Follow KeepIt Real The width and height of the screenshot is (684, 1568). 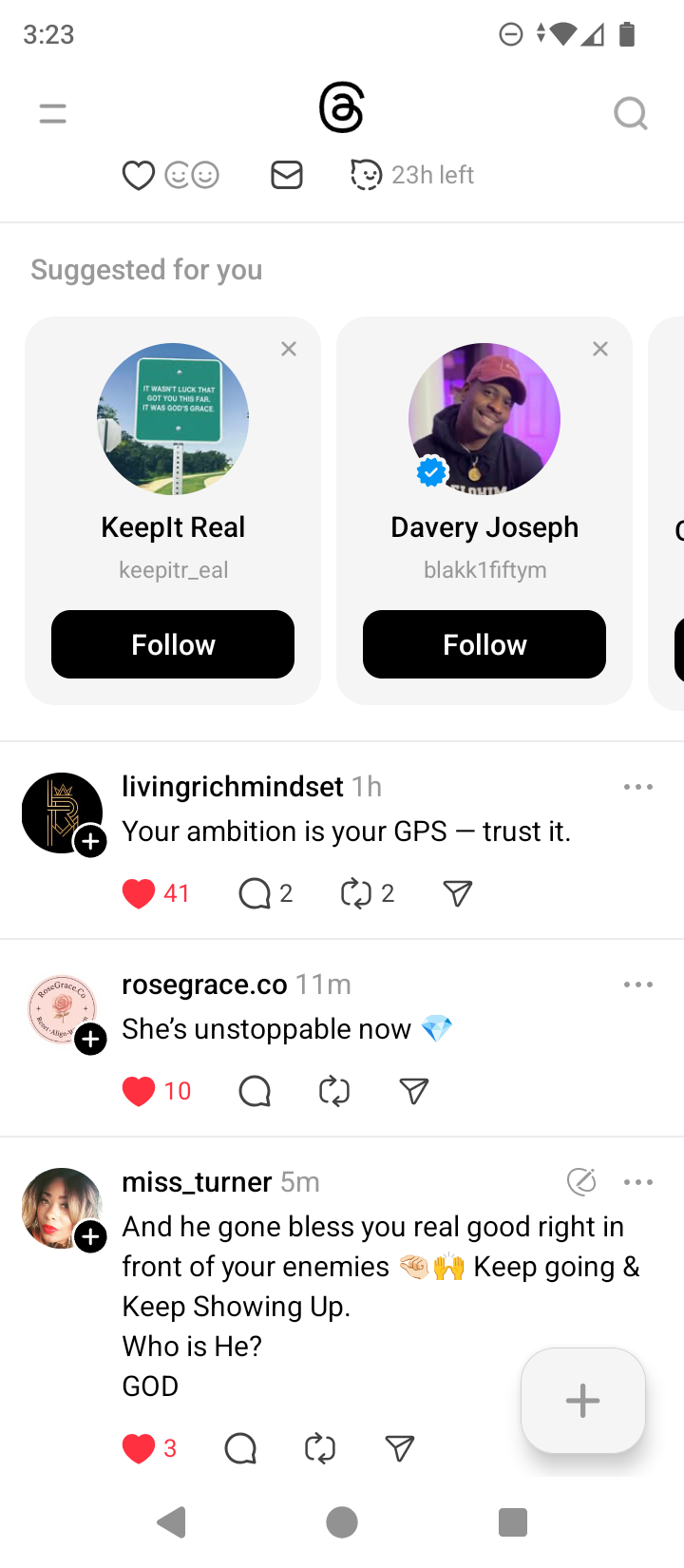173,644
